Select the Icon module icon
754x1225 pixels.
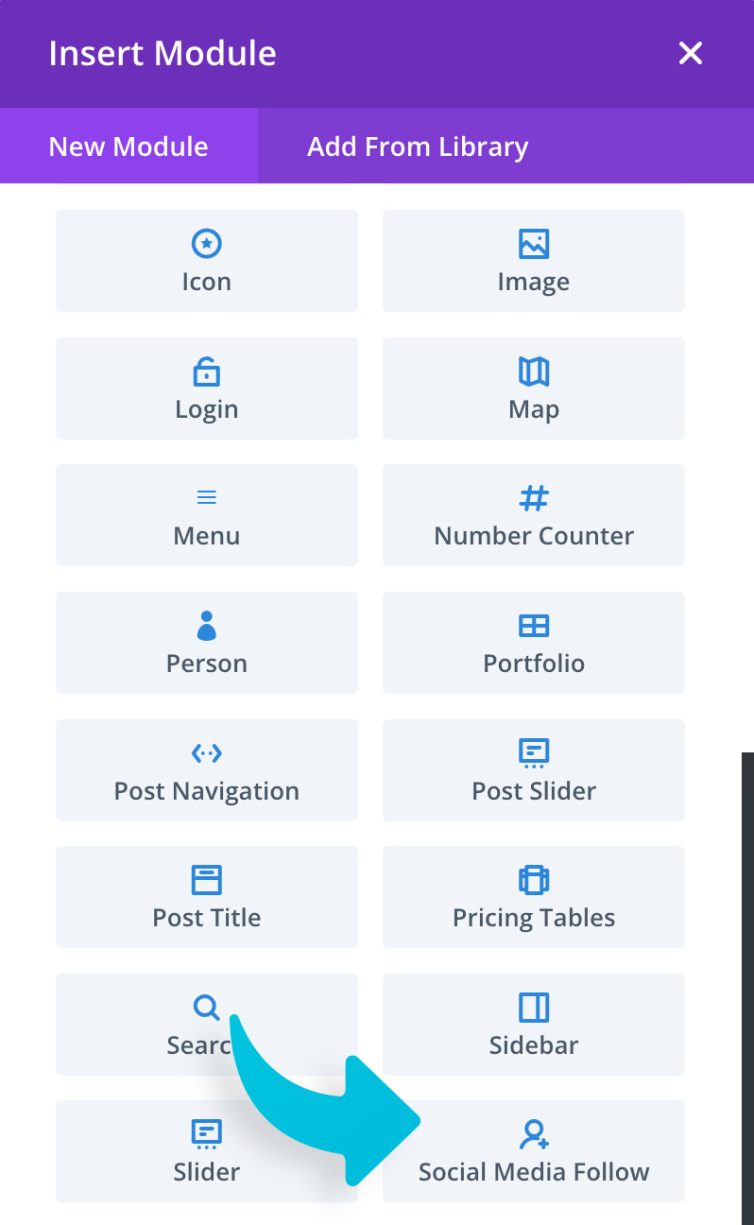point(206,241)
